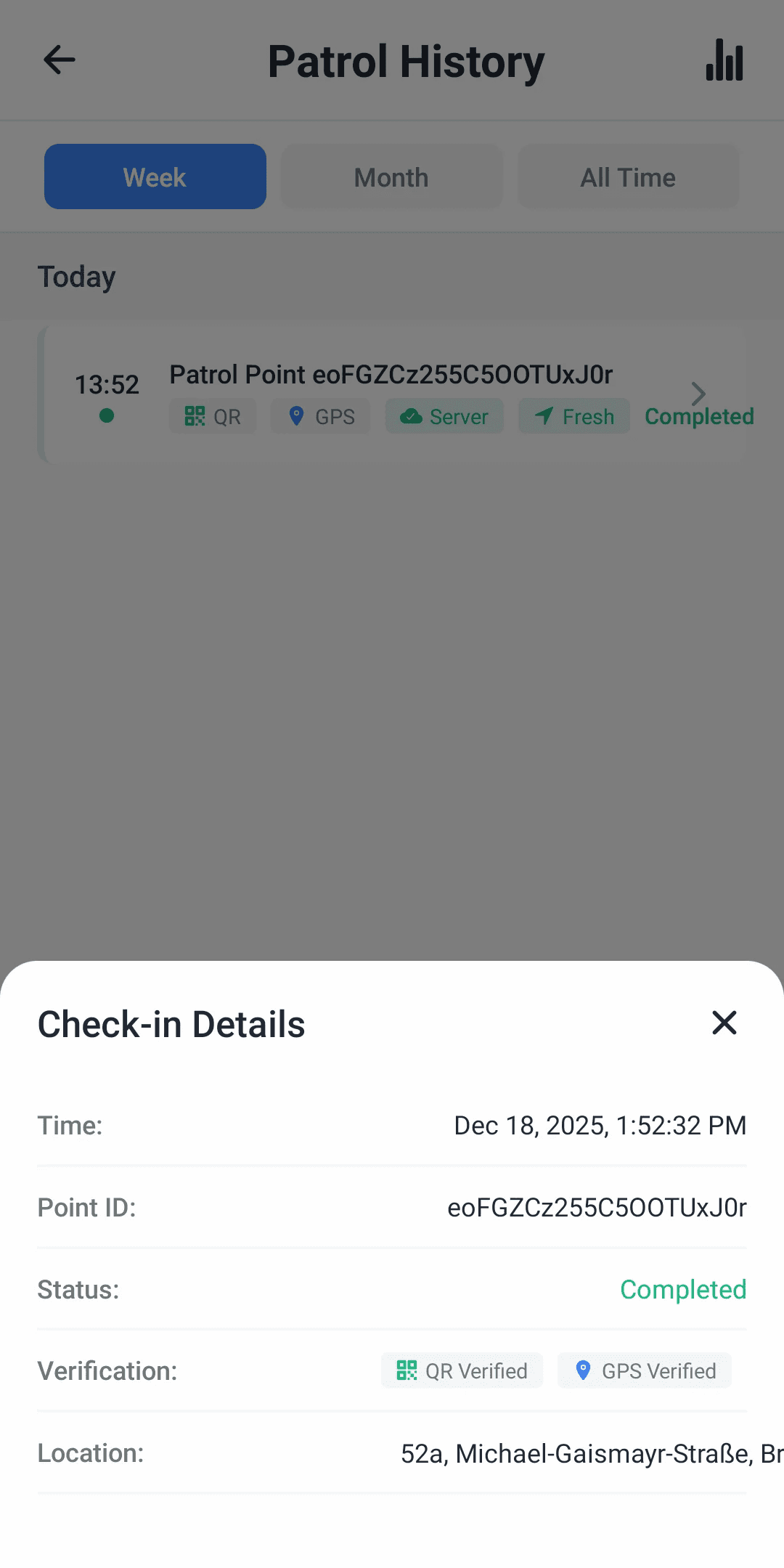Tap the green status dot under 13:52
784x1568 pixels.
pos(106,416)
